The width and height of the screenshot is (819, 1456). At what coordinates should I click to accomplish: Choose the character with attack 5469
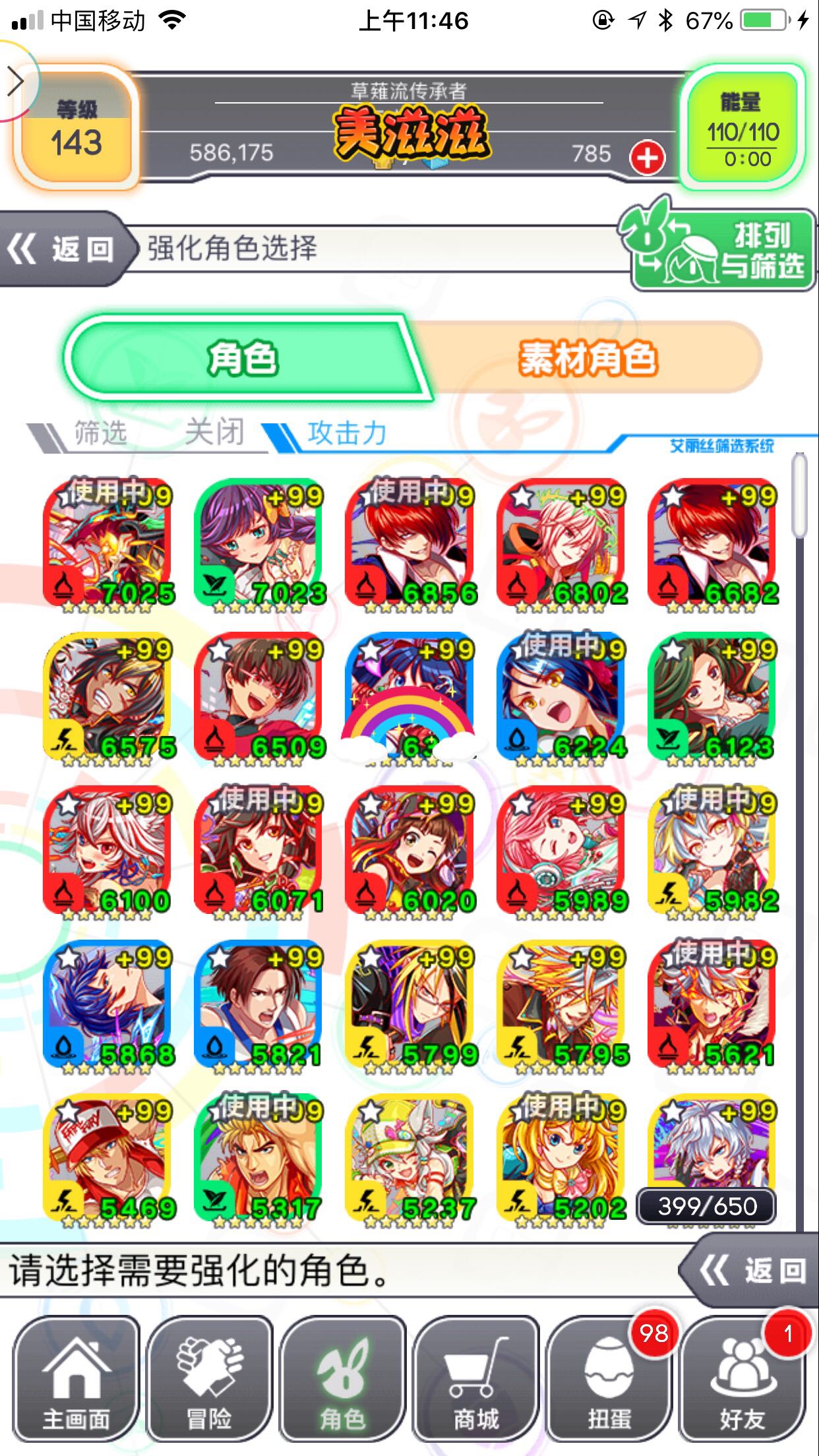[109, 1161]
